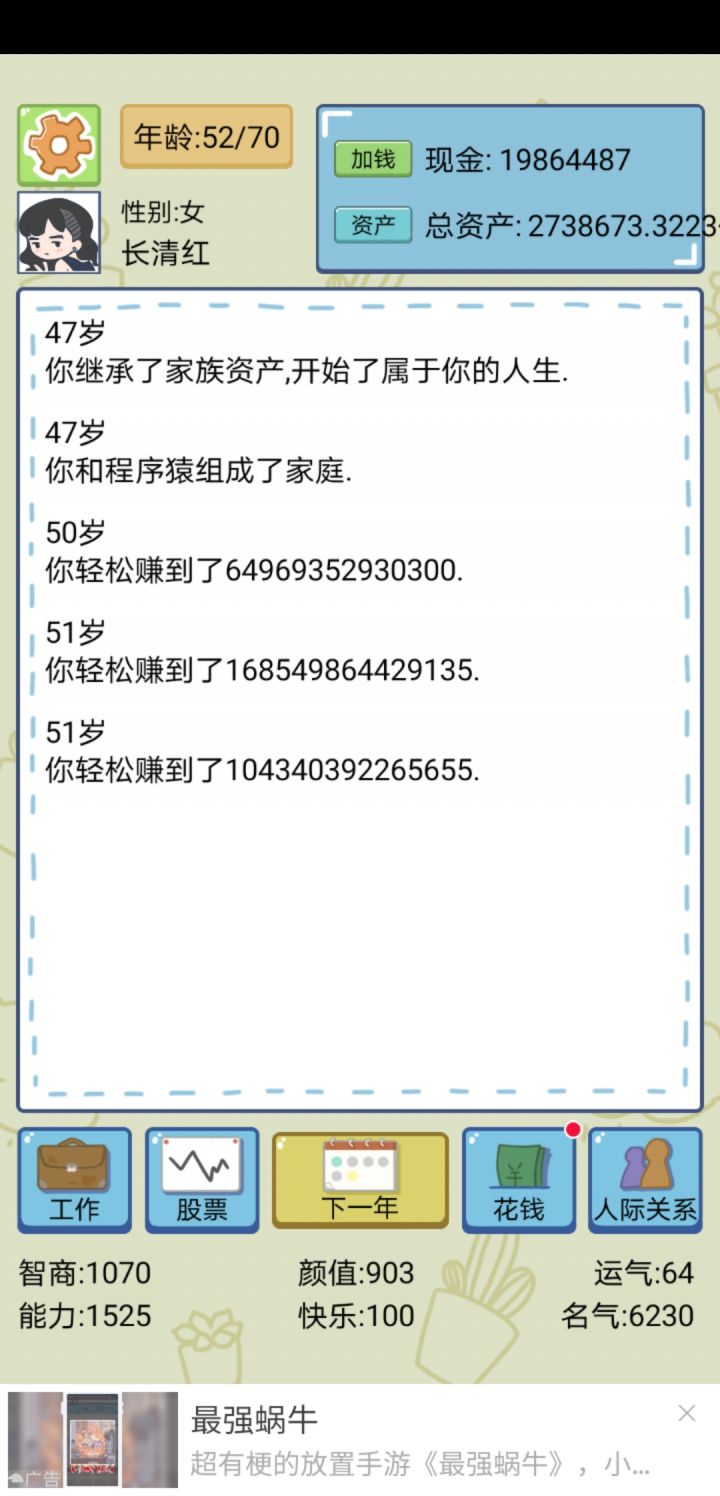Open the 花钱 spend money menu

519,1180
